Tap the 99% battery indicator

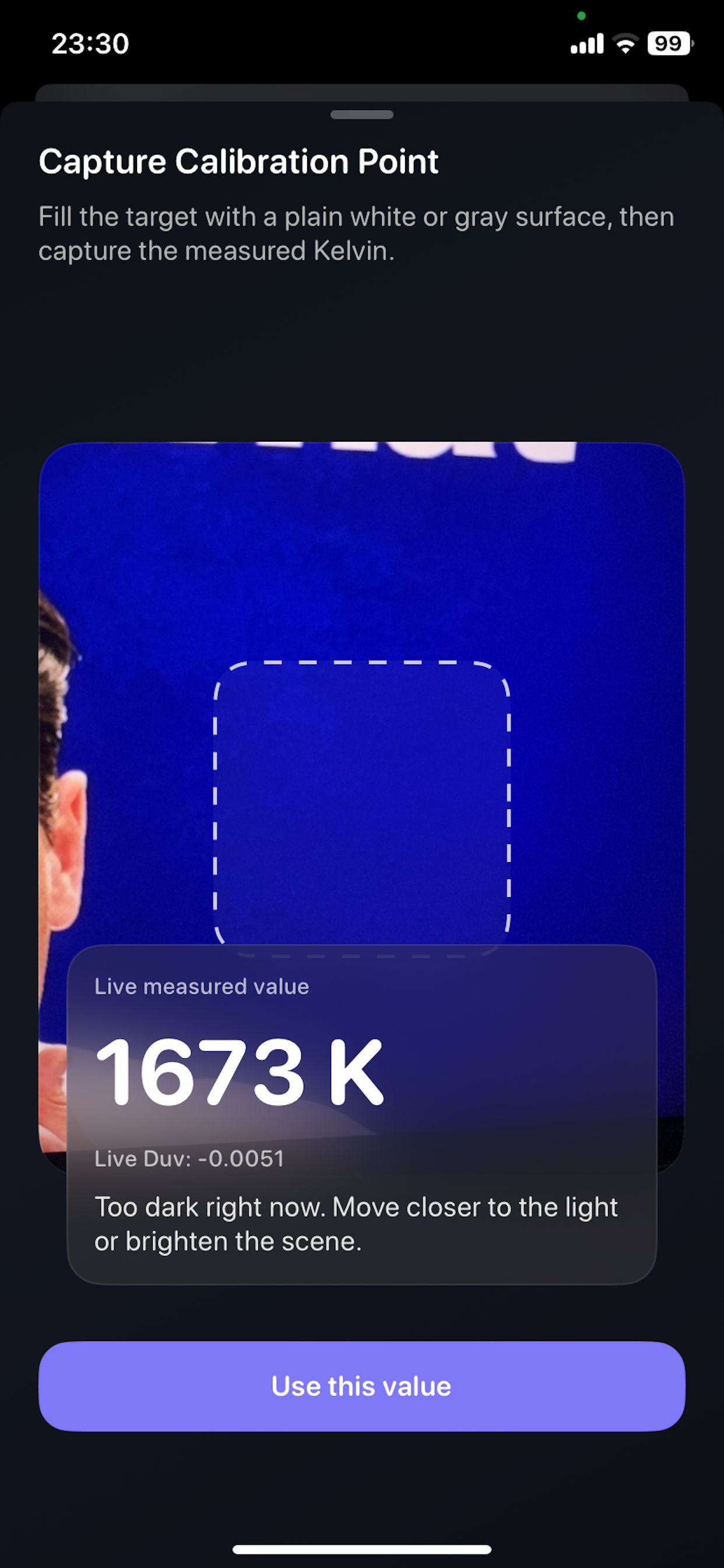point(668,43)
